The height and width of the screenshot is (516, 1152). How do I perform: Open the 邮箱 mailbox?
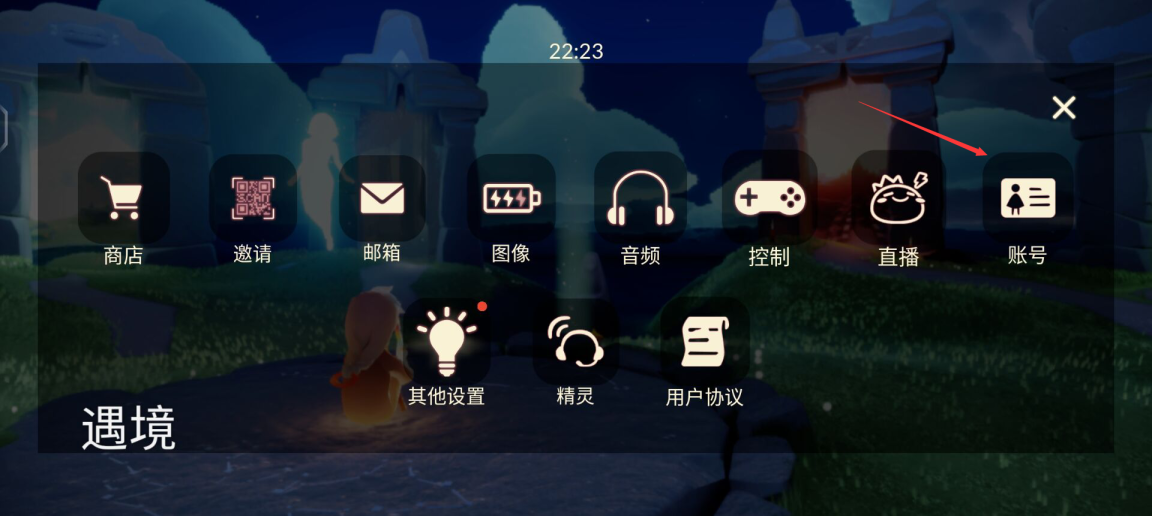point(382,197)
